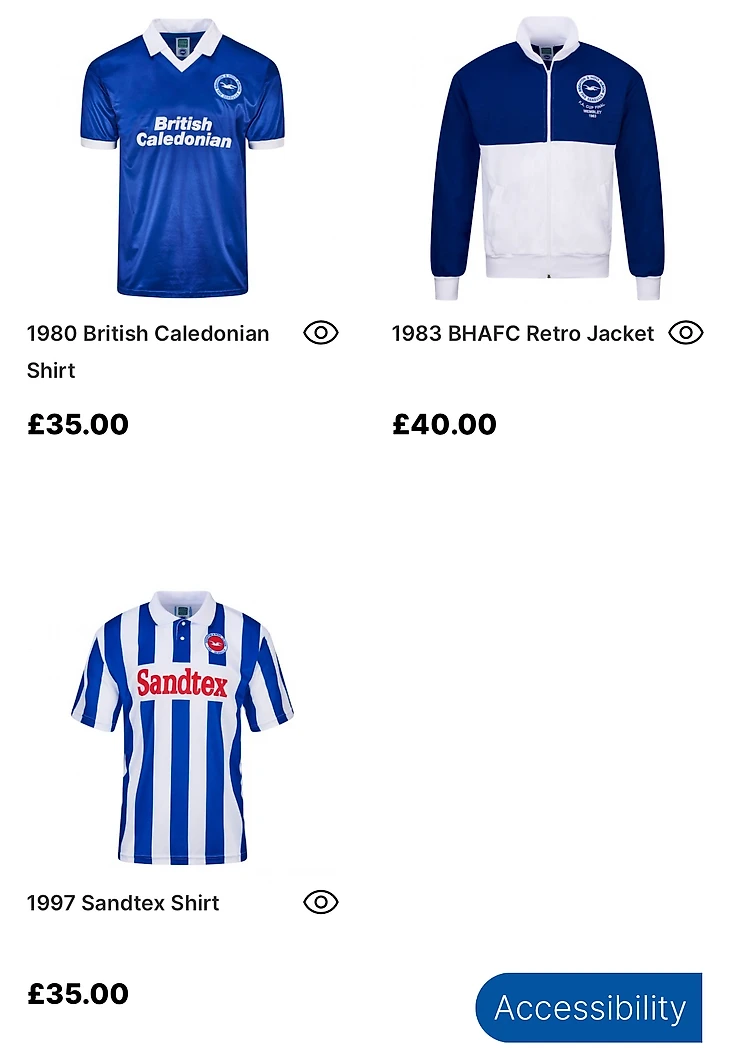730x1052 pixels.
Task: Quick view the 1983 BHAFC Retro Jacket
Action: (x=686, y=333)
